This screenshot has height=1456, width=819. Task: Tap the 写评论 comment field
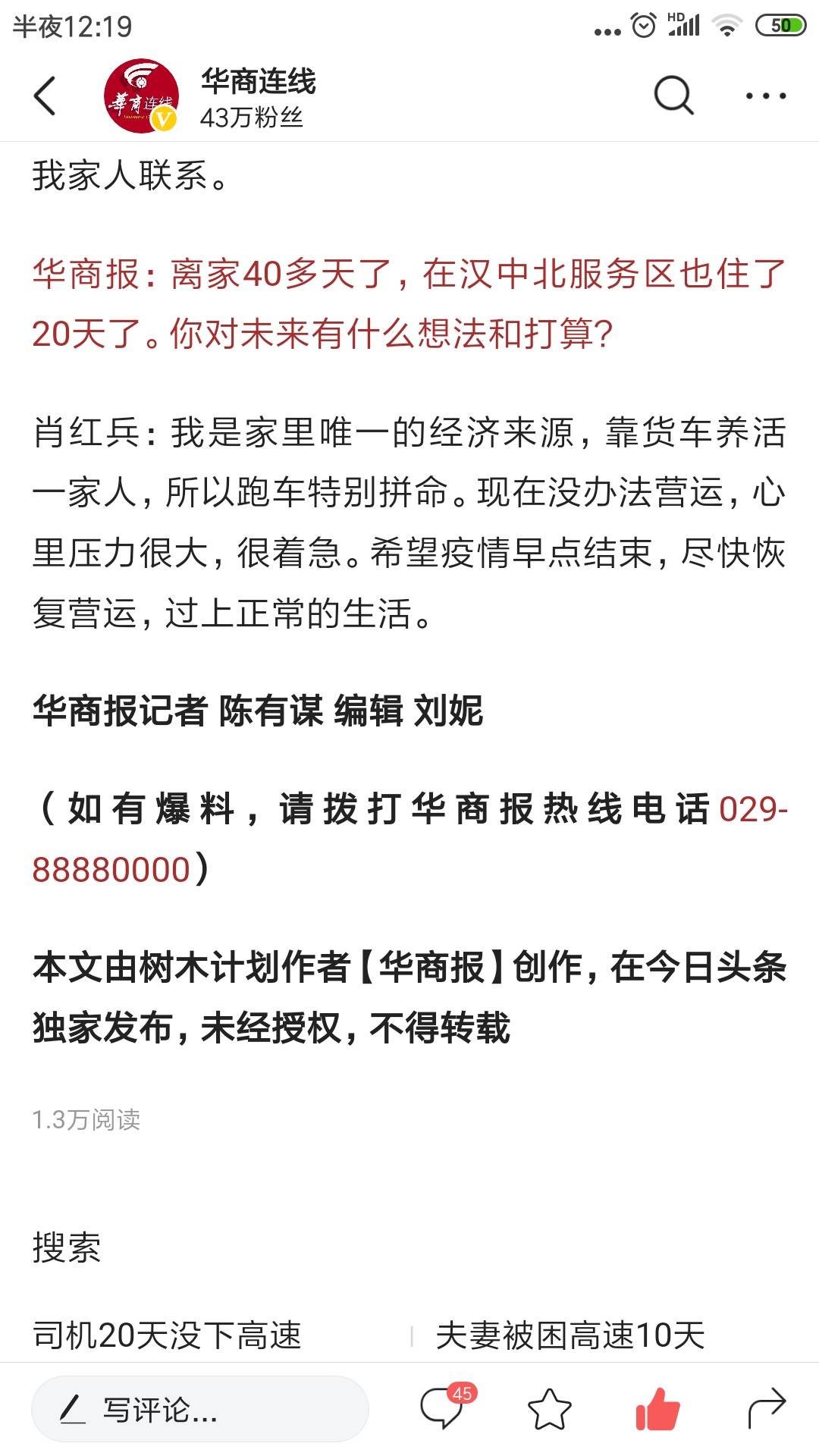point(200,1410)
